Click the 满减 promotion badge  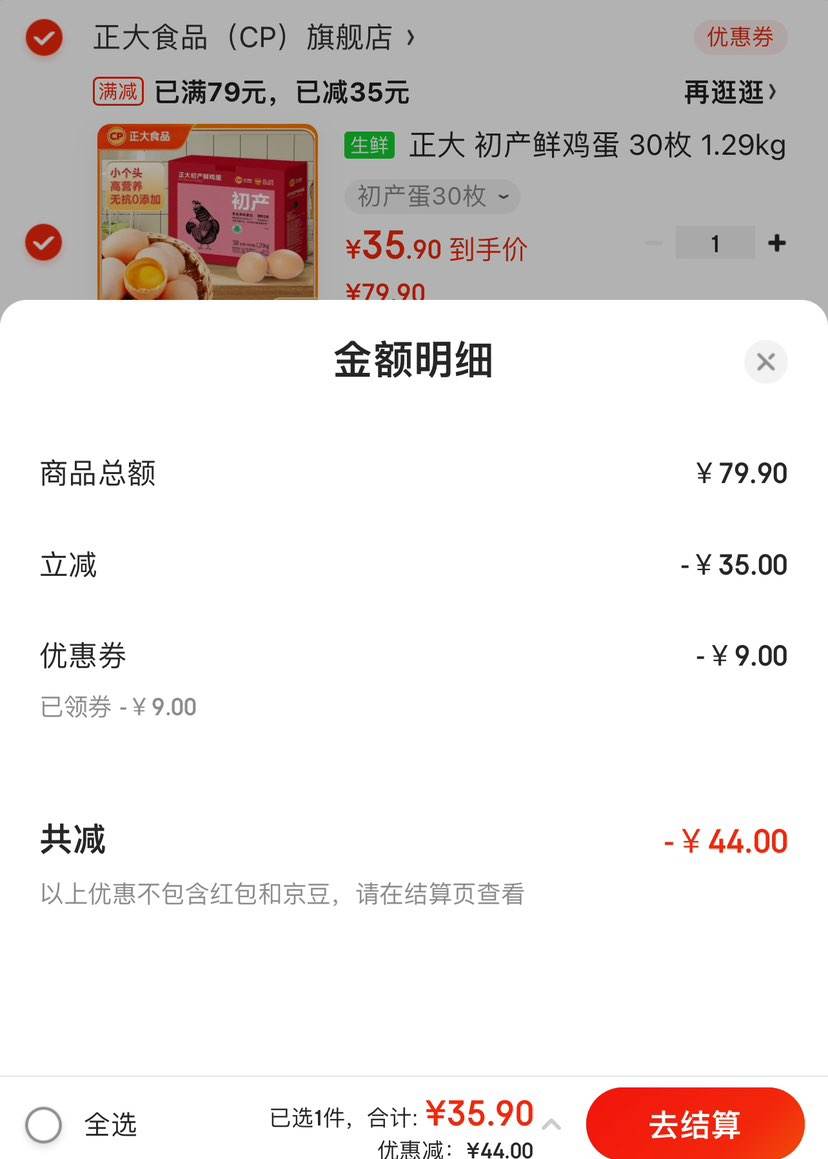tap(118, 91)
